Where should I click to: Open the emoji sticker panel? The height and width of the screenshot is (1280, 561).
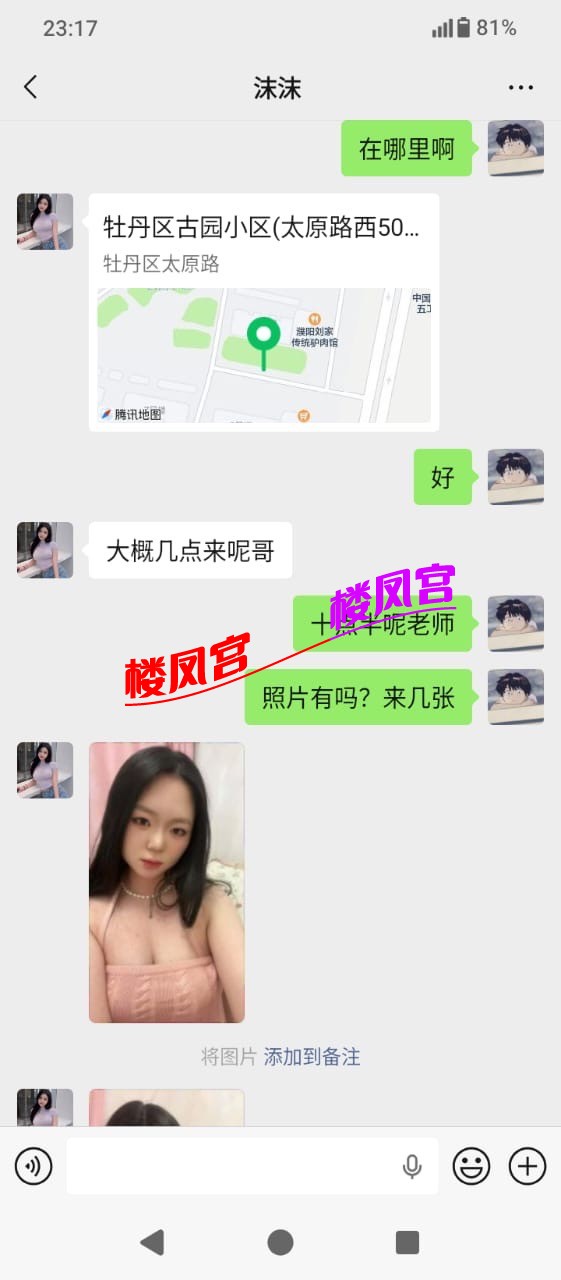[x=472, y=1166]
